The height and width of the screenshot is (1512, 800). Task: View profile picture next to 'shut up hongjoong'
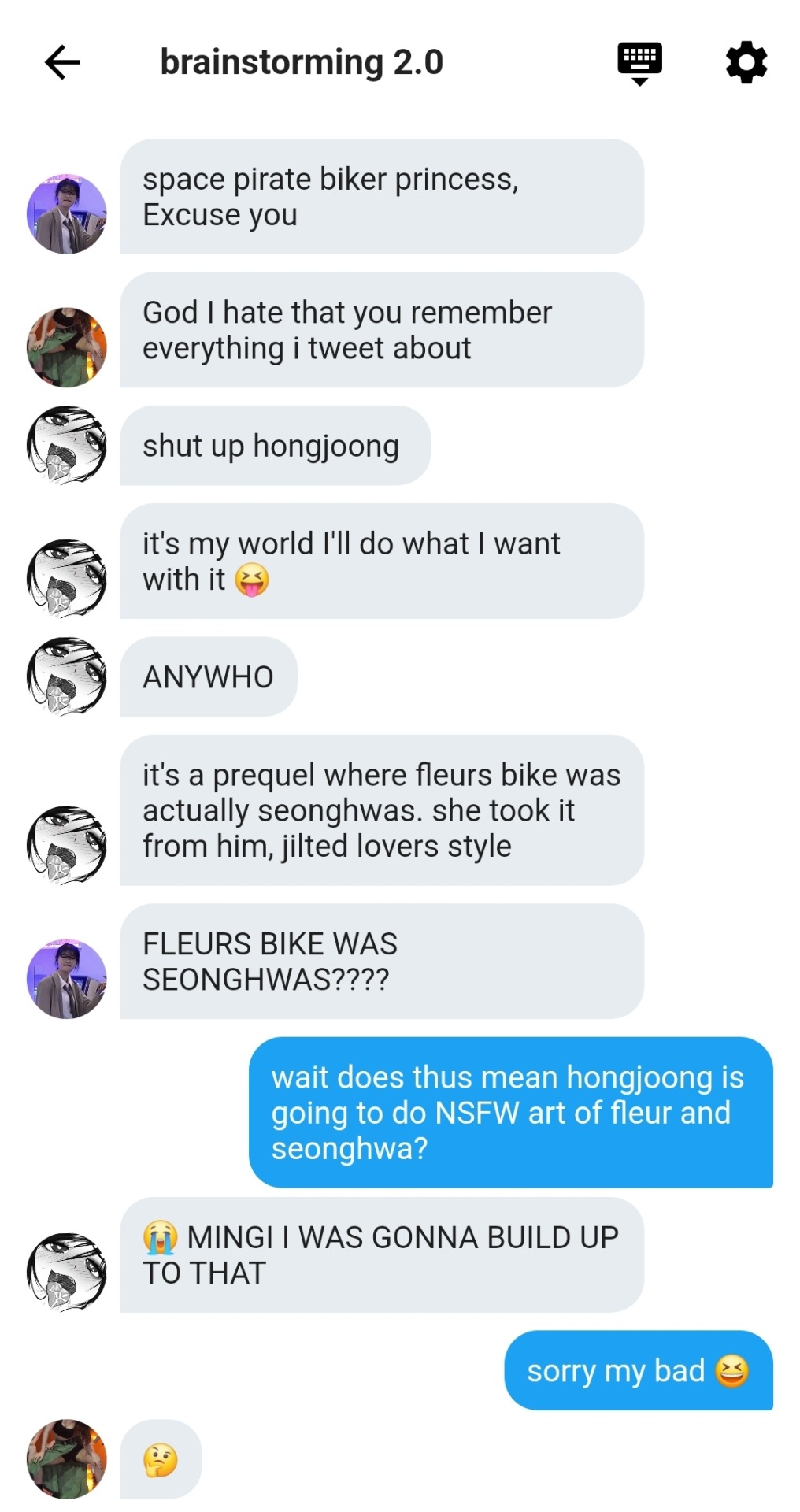click(67, 445)
